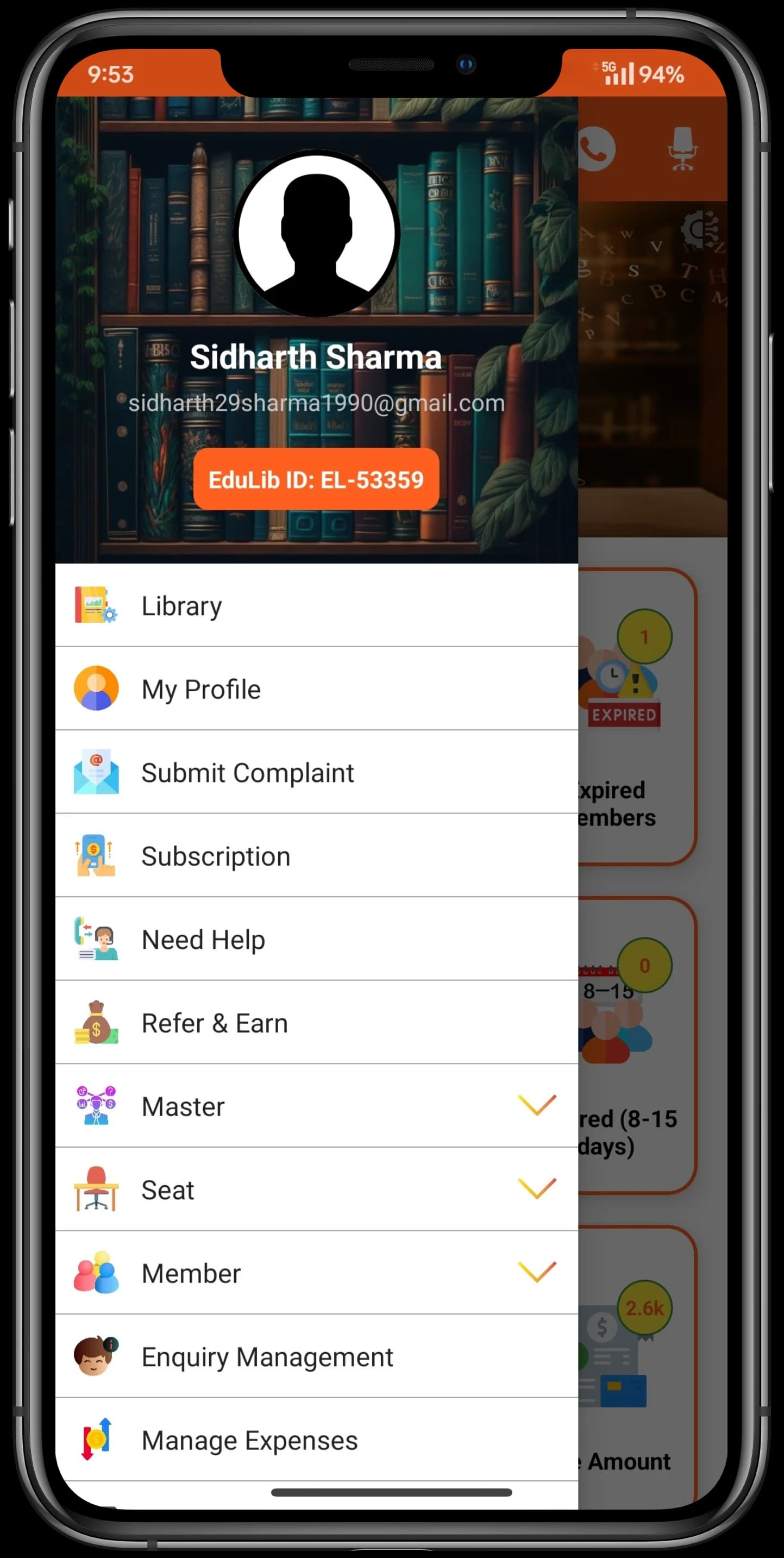Select Need Help

point(203,939)
